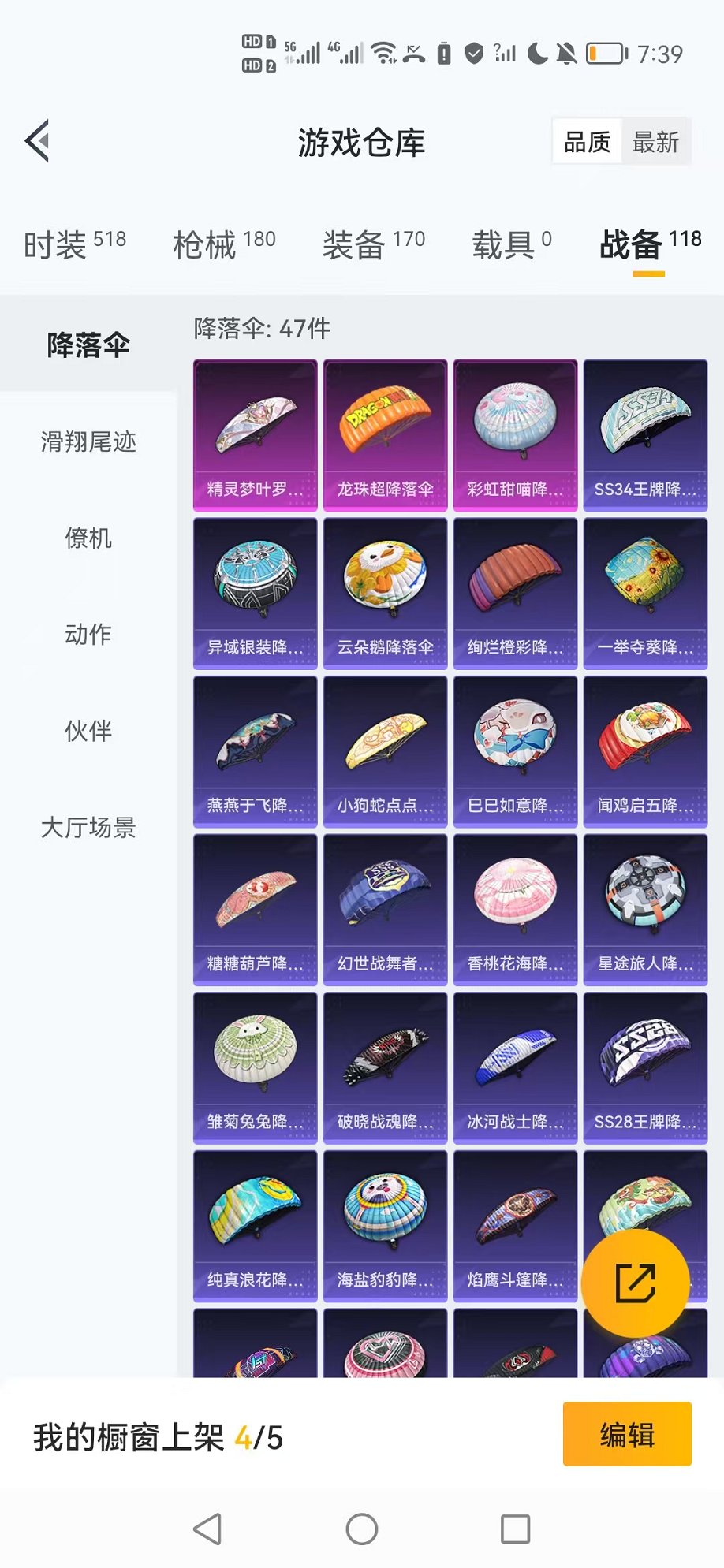724x1568 pixels.
Task: Sort items by 品质
Action: coord(588,142)
